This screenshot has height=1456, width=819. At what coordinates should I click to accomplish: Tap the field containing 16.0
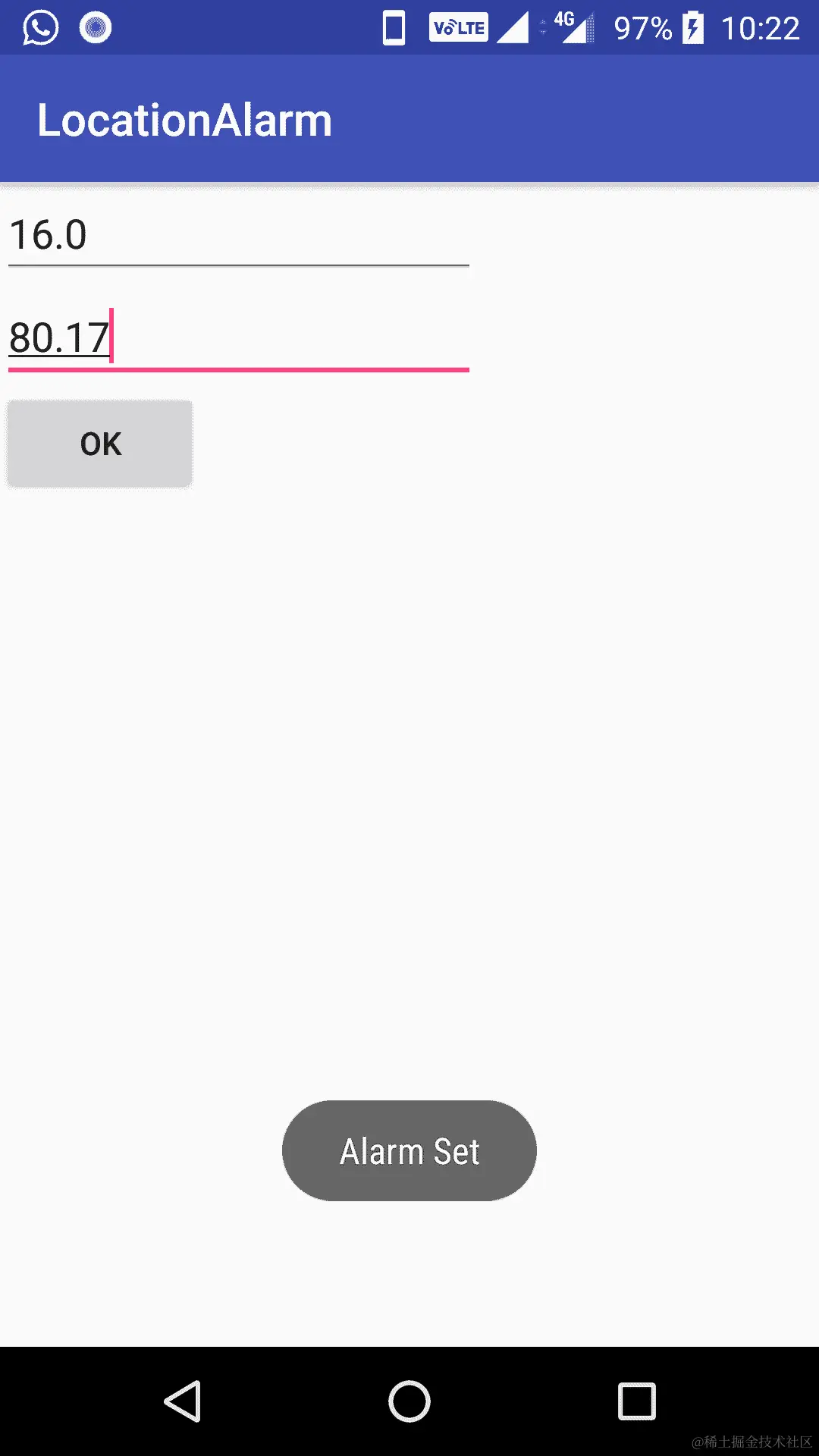238,236
